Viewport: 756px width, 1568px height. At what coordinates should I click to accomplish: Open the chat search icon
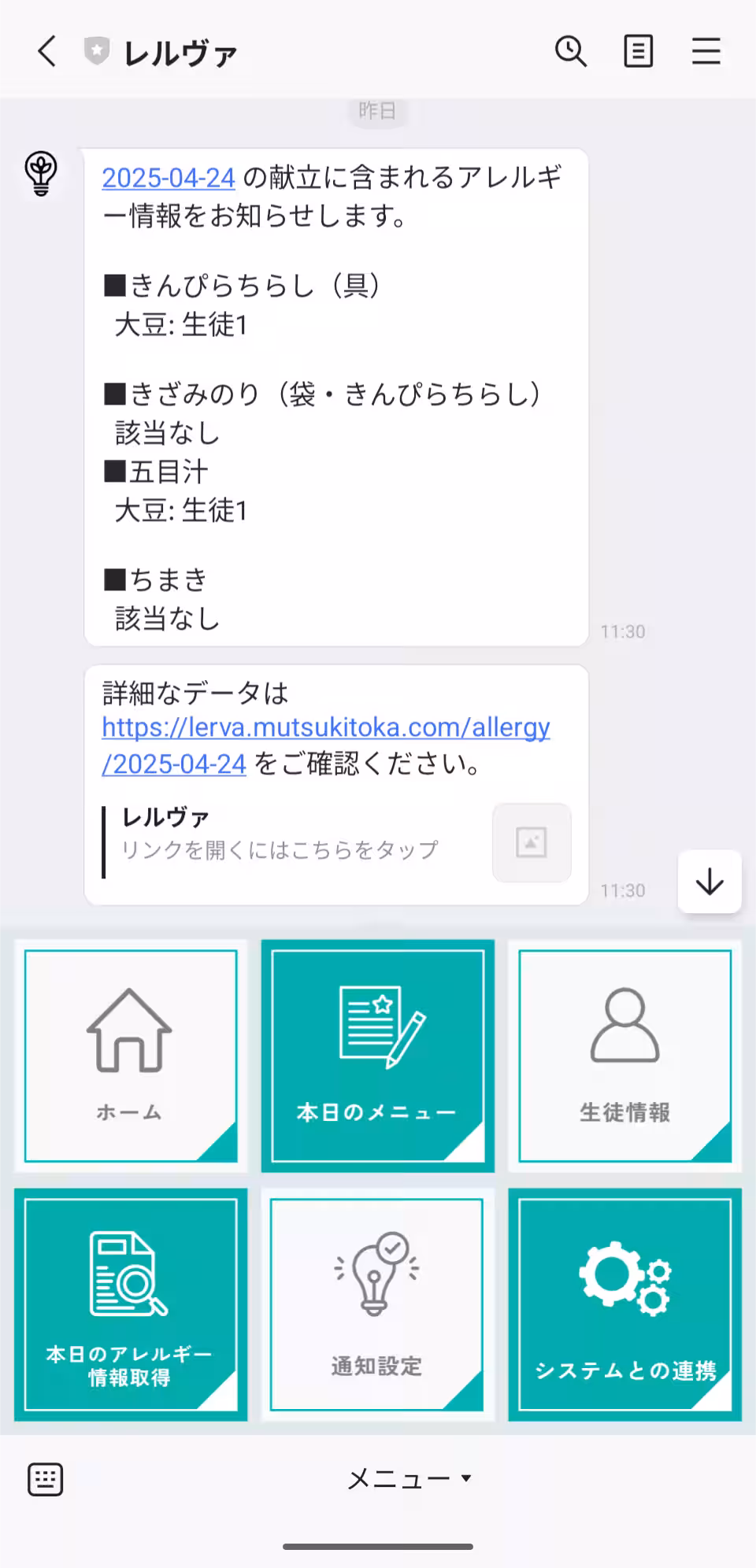(570, 51)
